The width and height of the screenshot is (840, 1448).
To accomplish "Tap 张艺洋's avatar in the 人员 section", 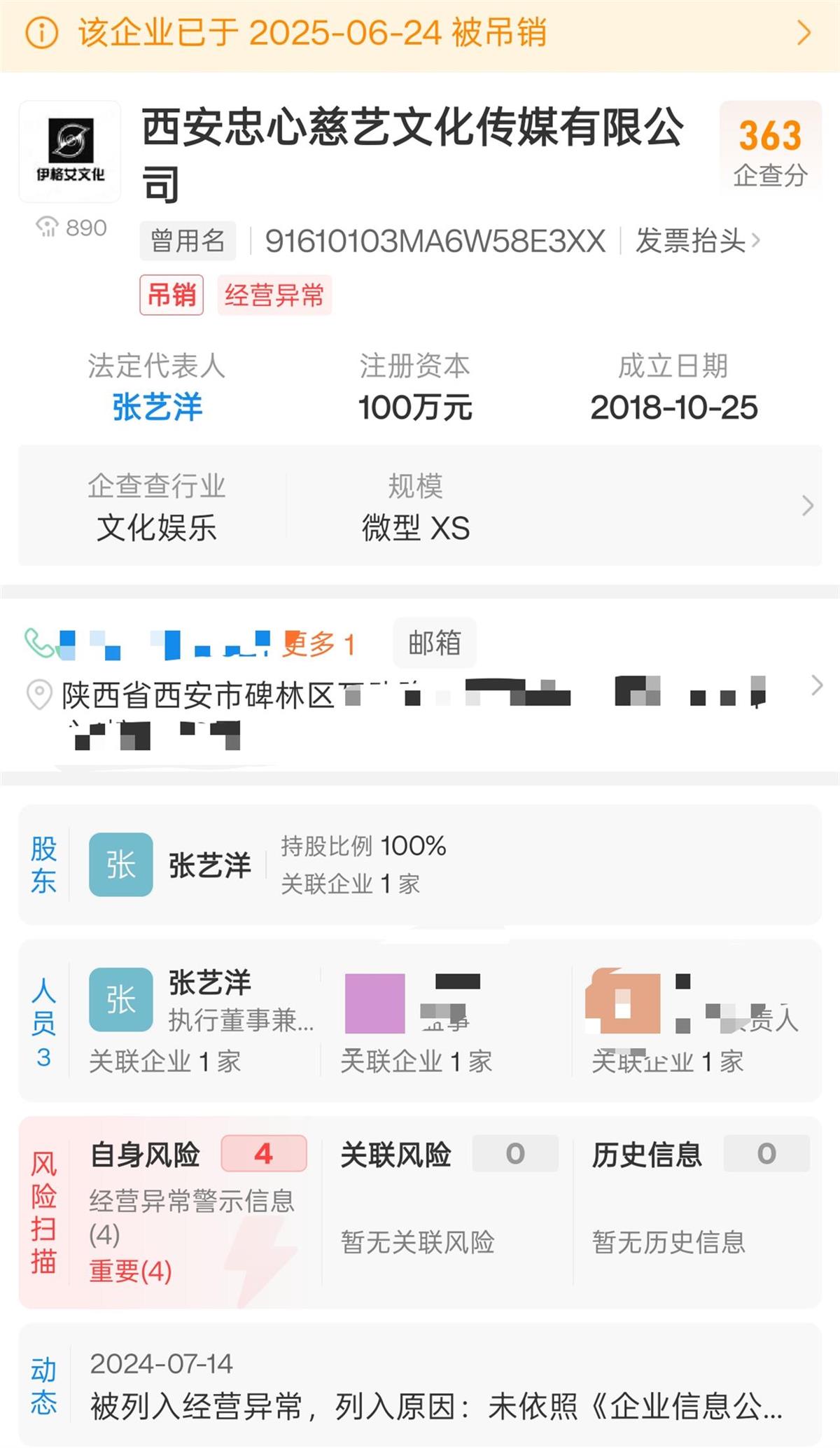I will click(120, 999).
